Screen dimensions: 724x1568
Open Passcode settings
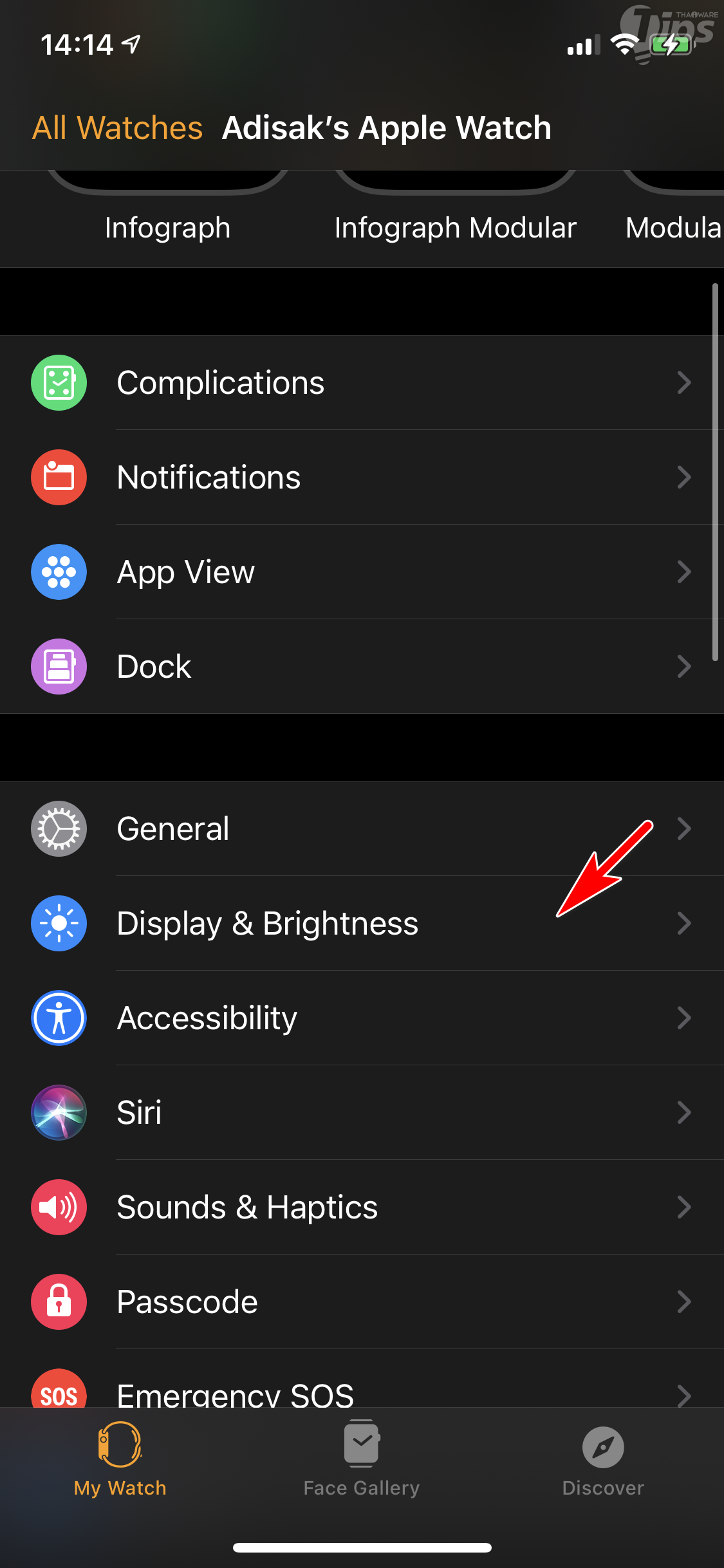click(x=362, y=1302)
